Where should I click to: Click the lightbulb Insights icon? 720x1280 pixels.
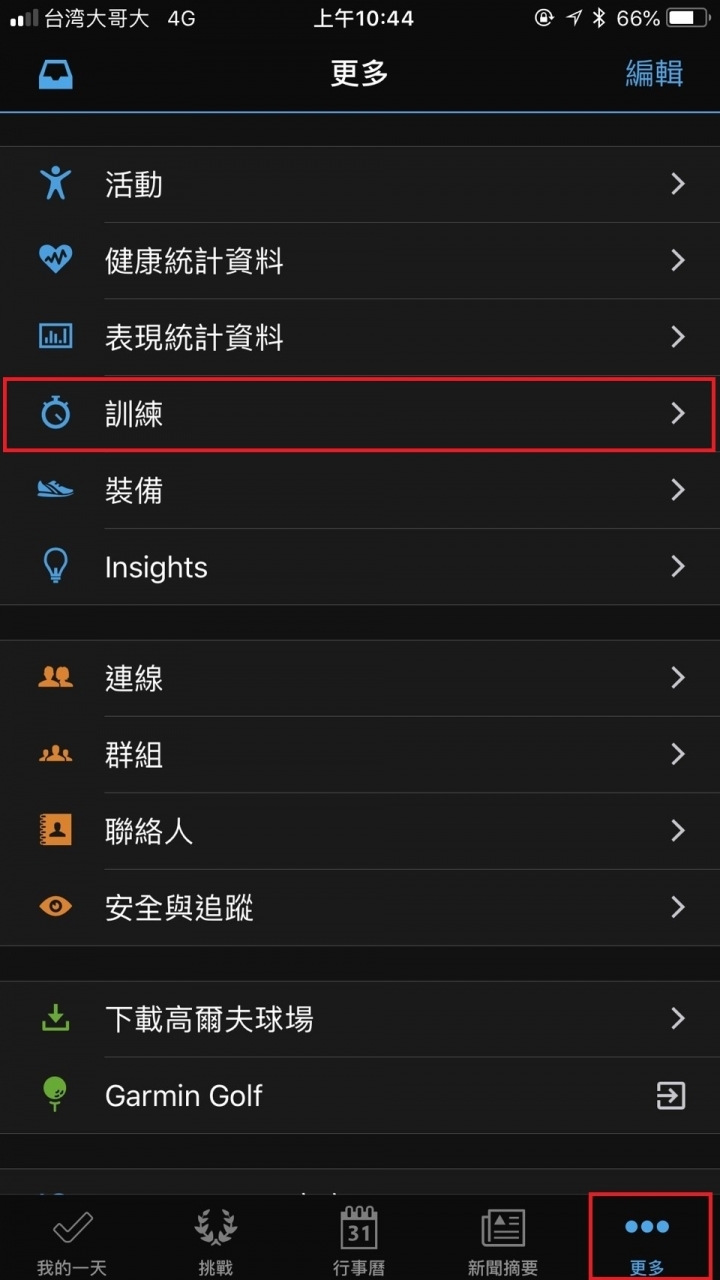(x=57, y=566)
